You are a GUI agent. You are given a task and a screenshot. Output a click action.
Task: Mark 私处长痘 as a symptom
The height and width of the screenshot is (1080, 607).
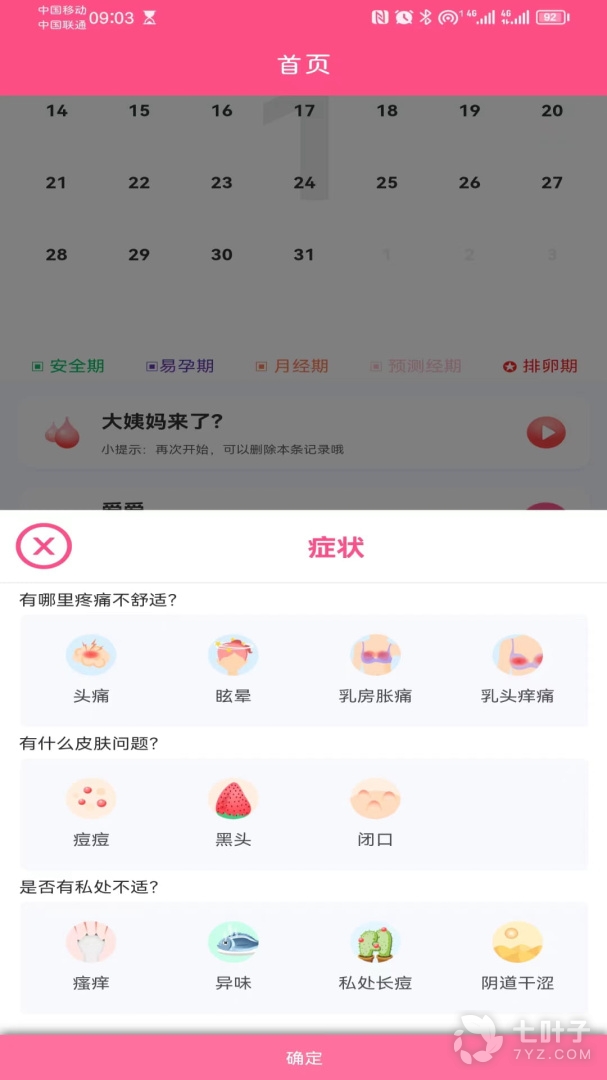tap(375, 955)
